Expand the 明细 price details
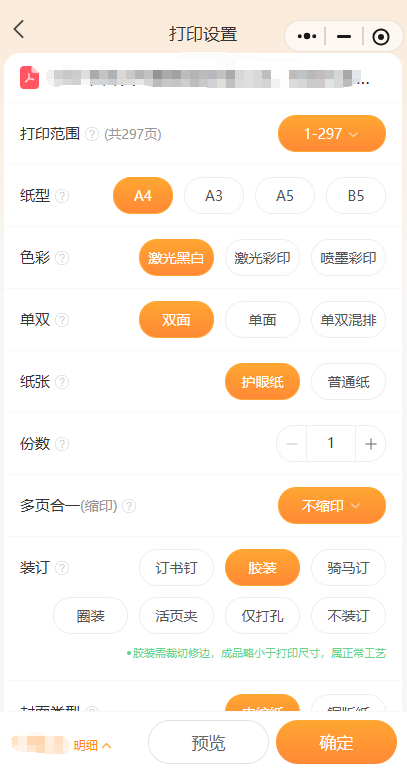 [92, 745]
